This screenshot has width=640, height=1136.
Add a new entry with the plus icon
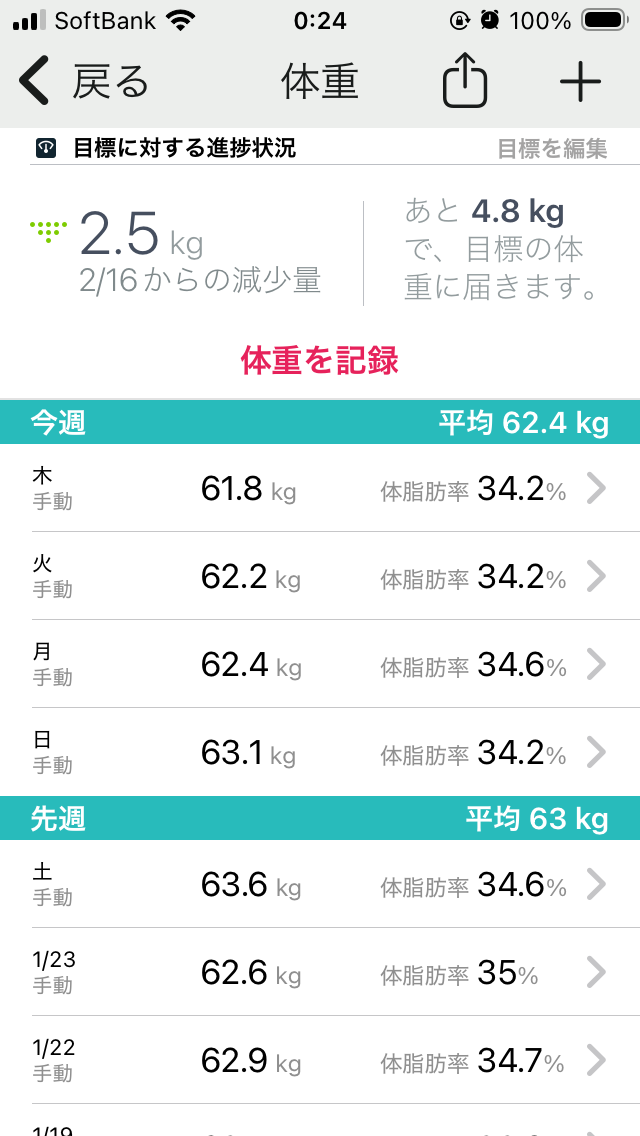pyautogui.click(x=580, y=82)
